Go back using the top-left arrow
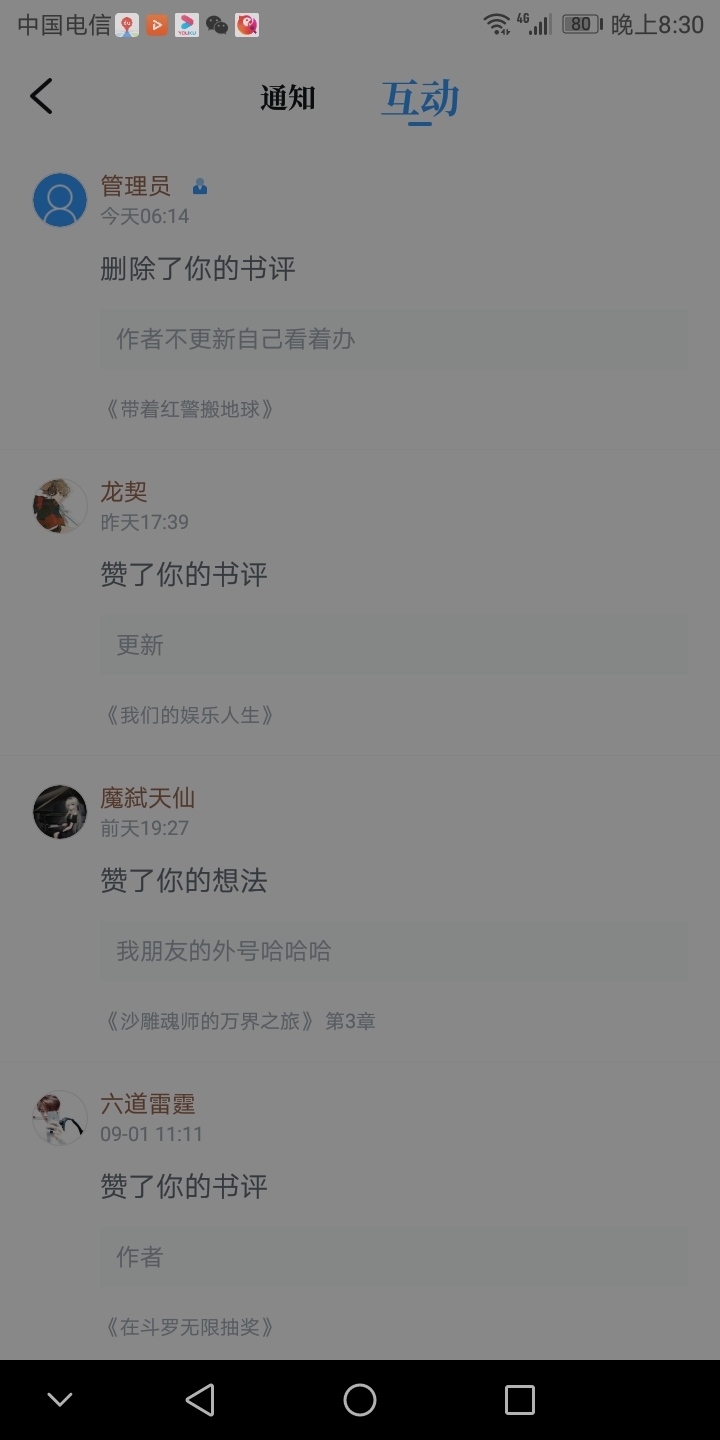Viewport: 720px width, 1440px height. pos(41,97)
